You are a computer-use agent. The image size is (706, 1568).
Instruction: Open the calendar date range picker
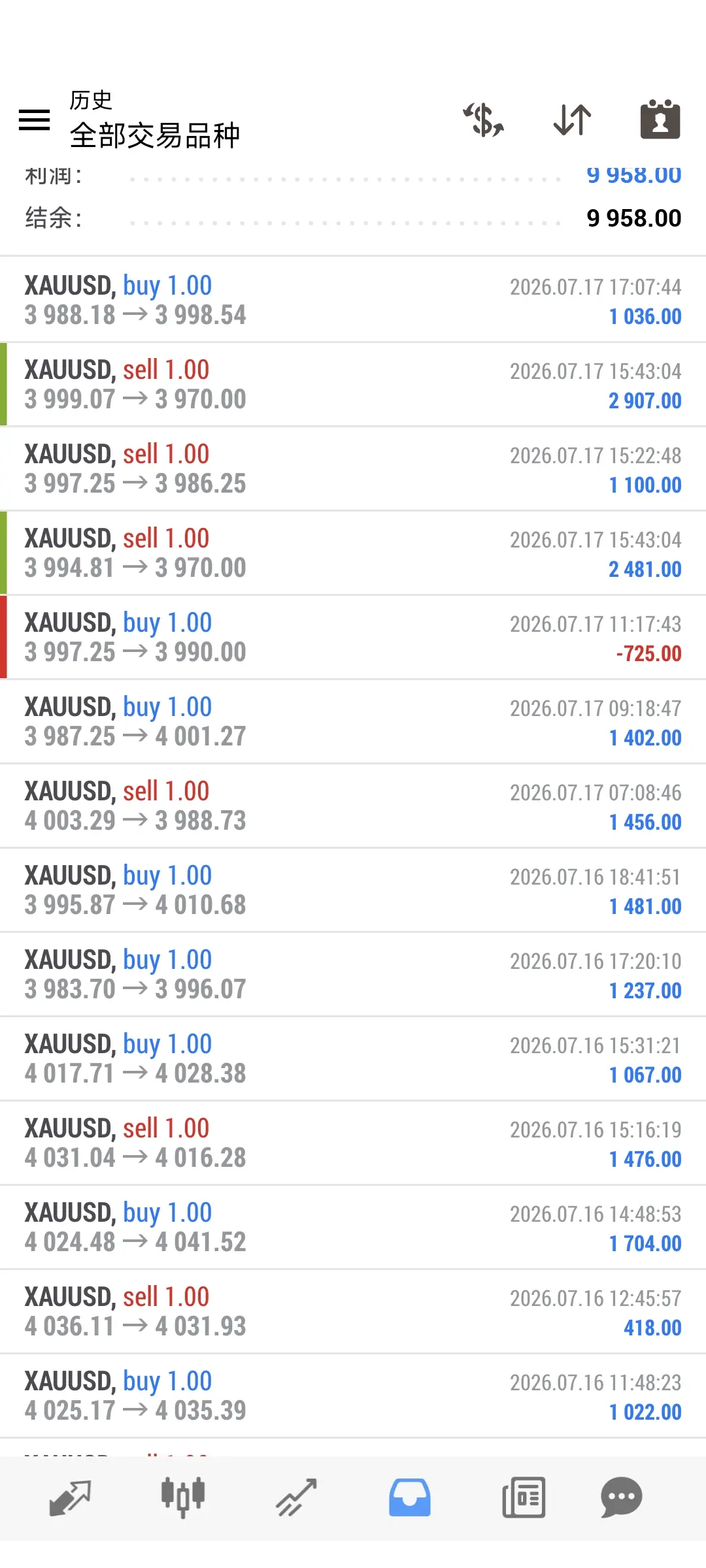tap(660, 120)
